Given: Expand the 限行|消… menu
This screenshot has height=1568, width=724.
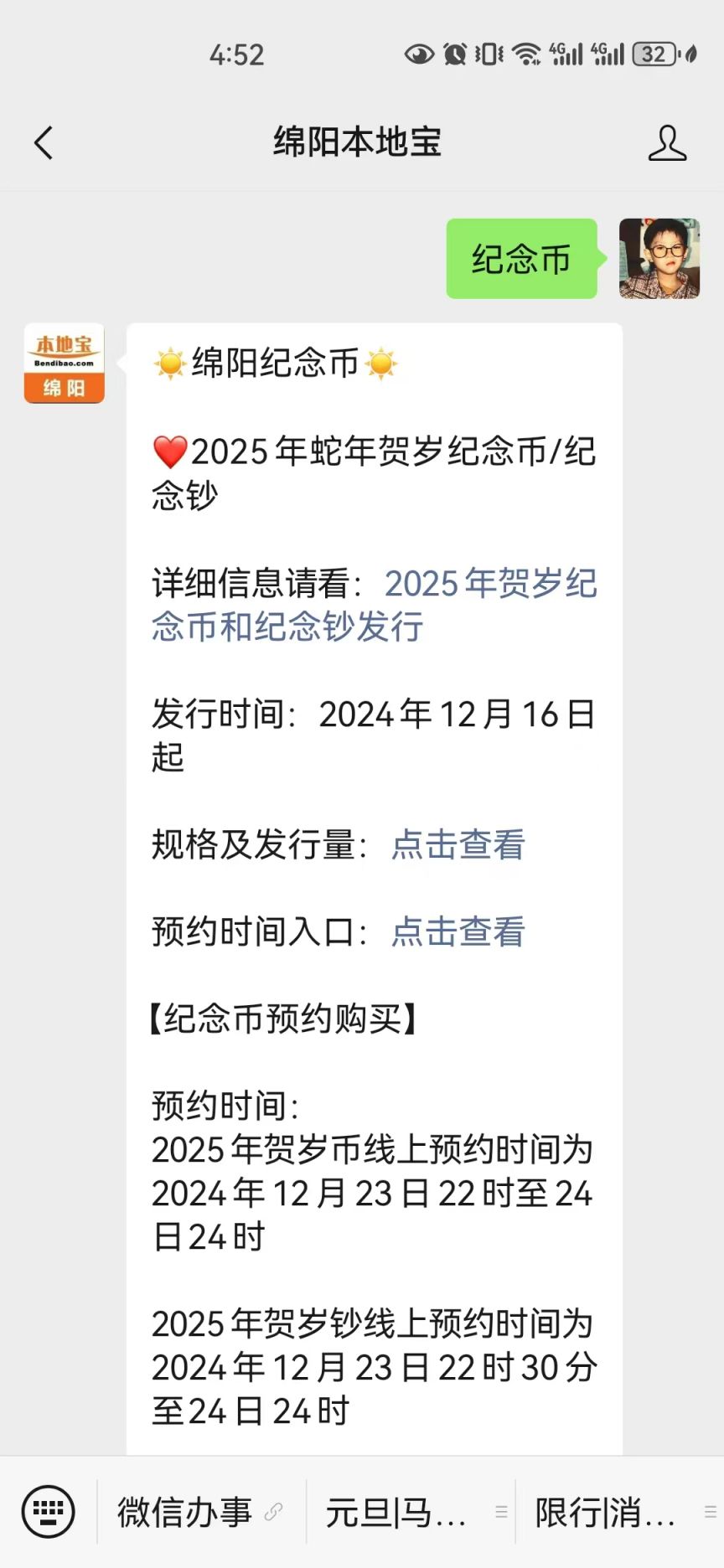Looking at the screenshot, I should point(620,1512).
